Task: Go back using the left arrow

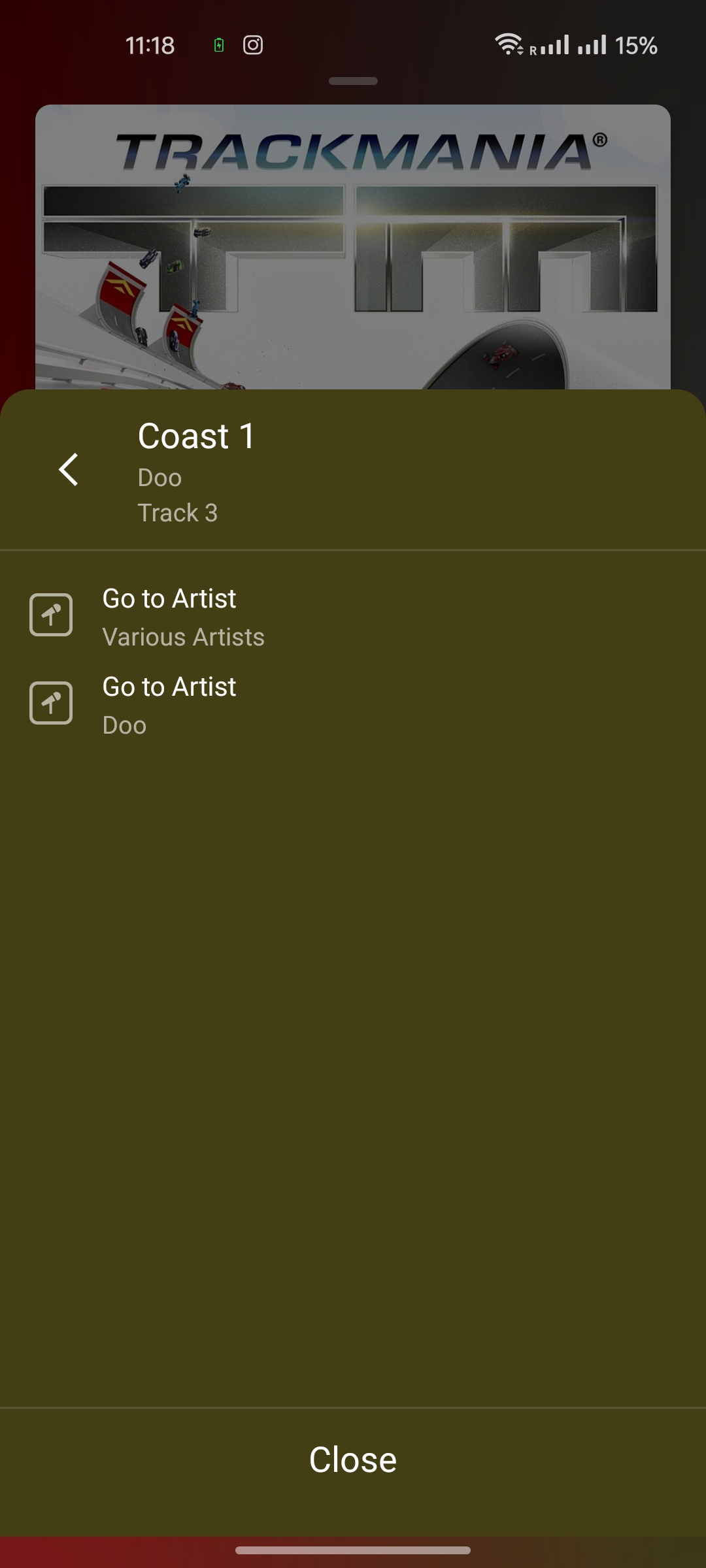Action: [69, 470]
